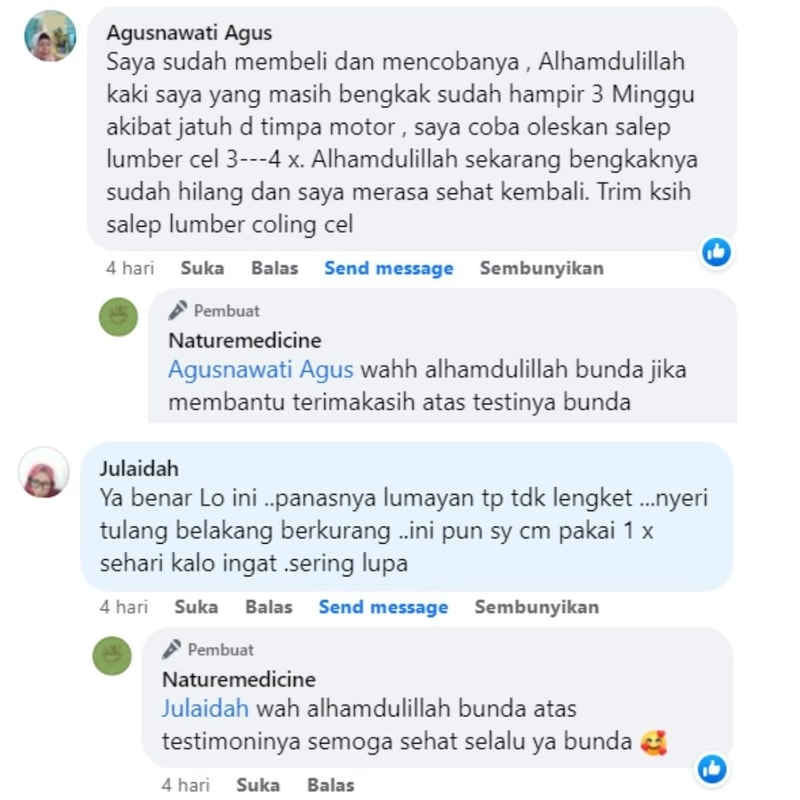Reply to Naturemedicine's response to Julaidah
Viewport: 800px width, 800px height.
[330, 785]
